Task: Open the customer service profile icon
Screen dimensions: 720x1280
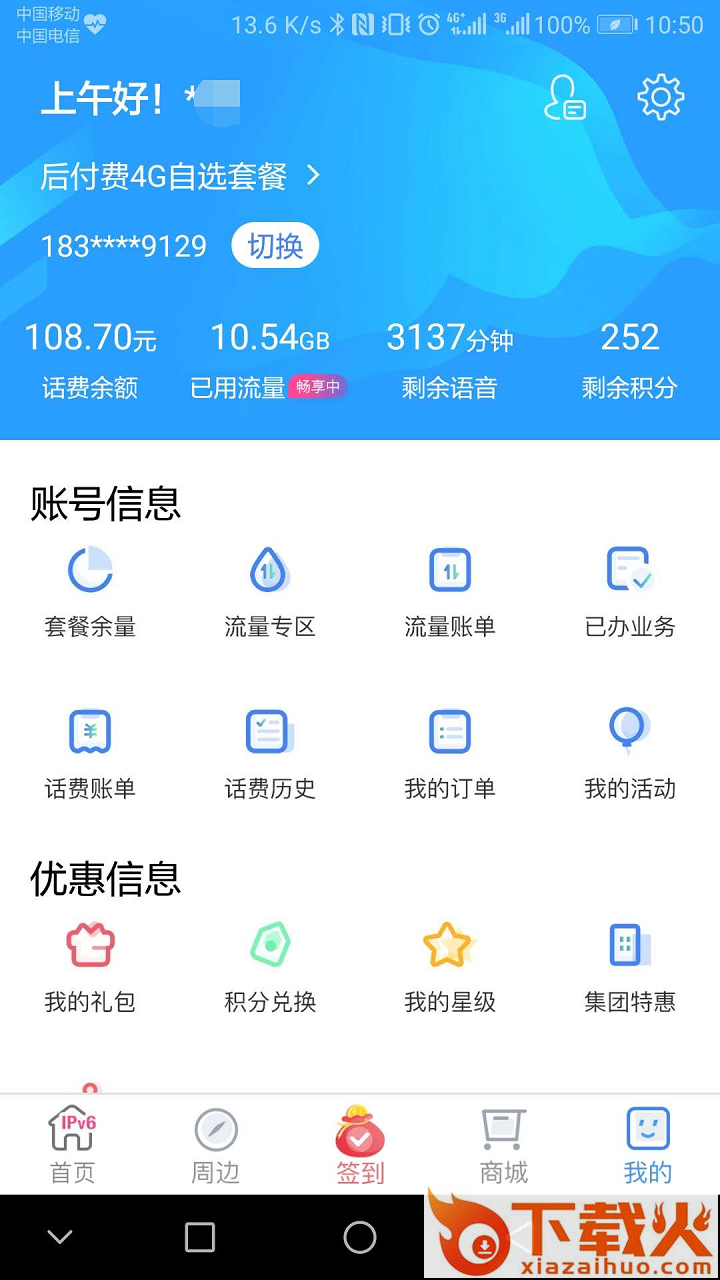Action: coord(565,98)
